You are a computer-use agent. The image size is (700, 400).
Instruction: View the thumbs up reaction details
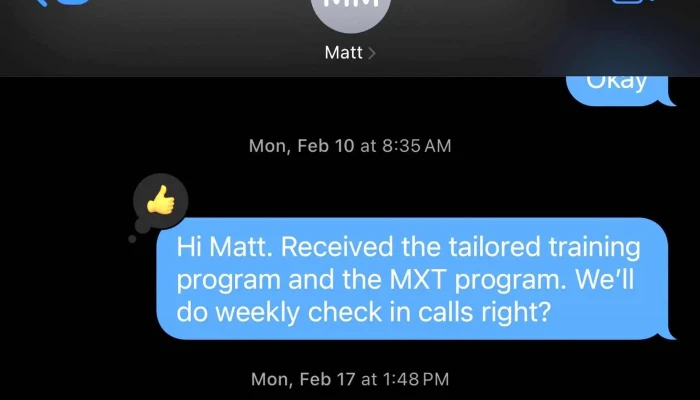pos(160,203)
